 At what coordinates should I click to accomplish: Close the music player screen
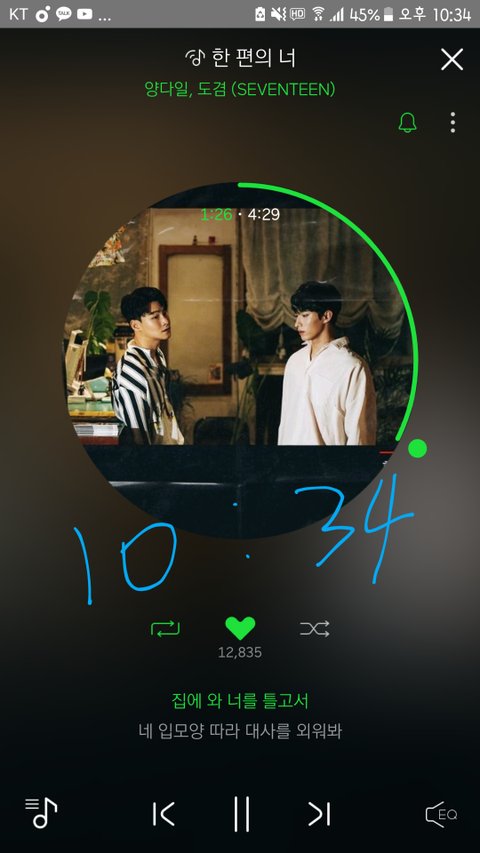pos(452,59)
